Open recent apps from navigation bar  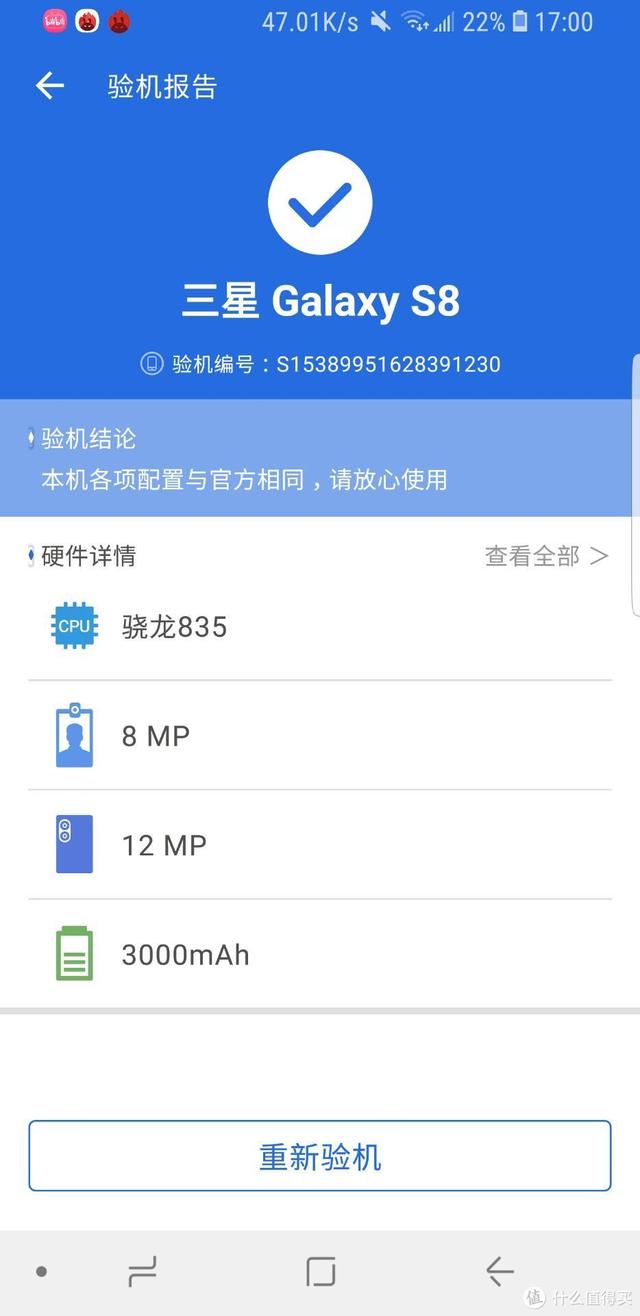point(143,1272)
